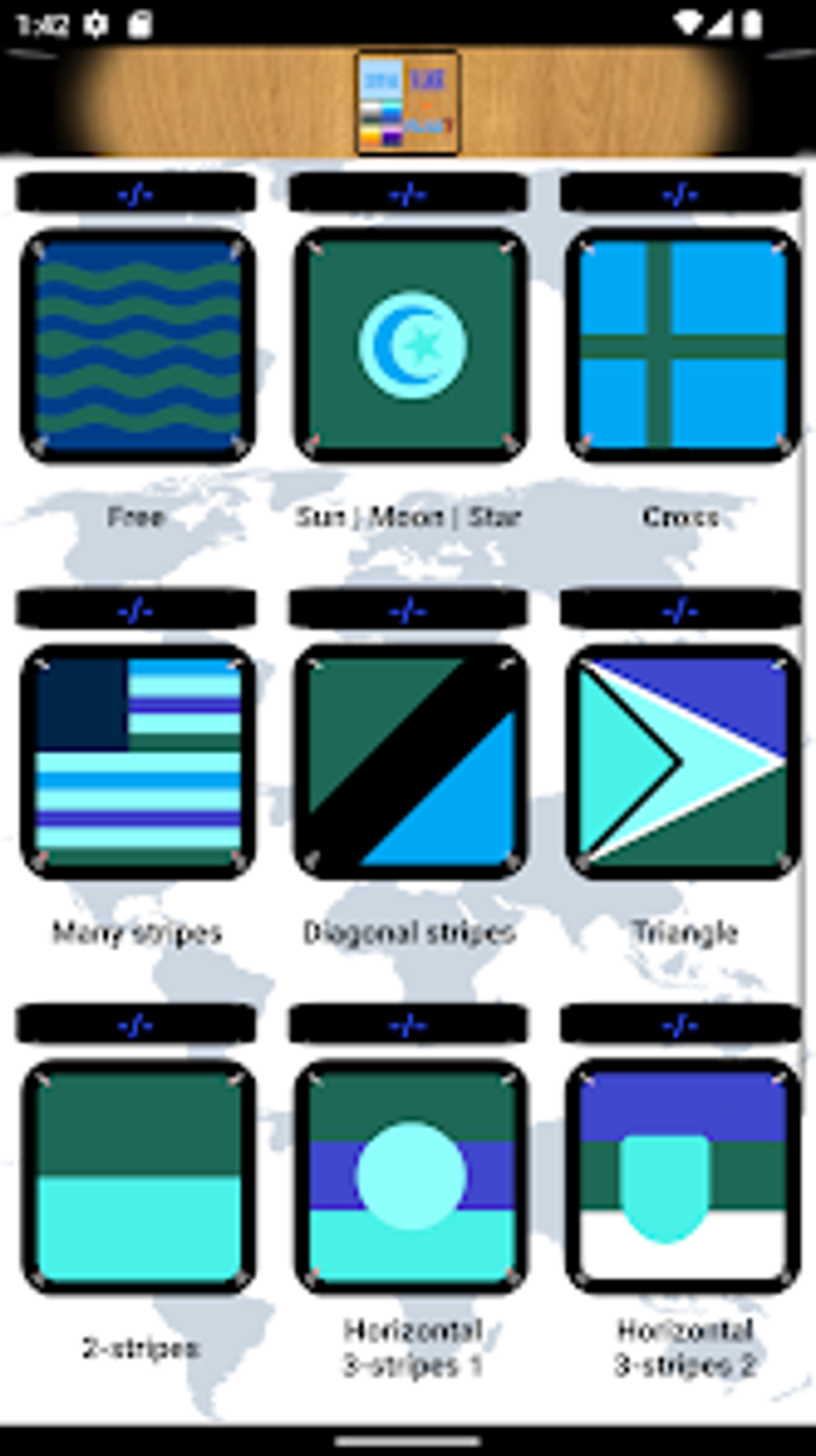Viewport: 816px width, 1456px height.
Task: Open the score bar above Many stripes
Action: 136,608
